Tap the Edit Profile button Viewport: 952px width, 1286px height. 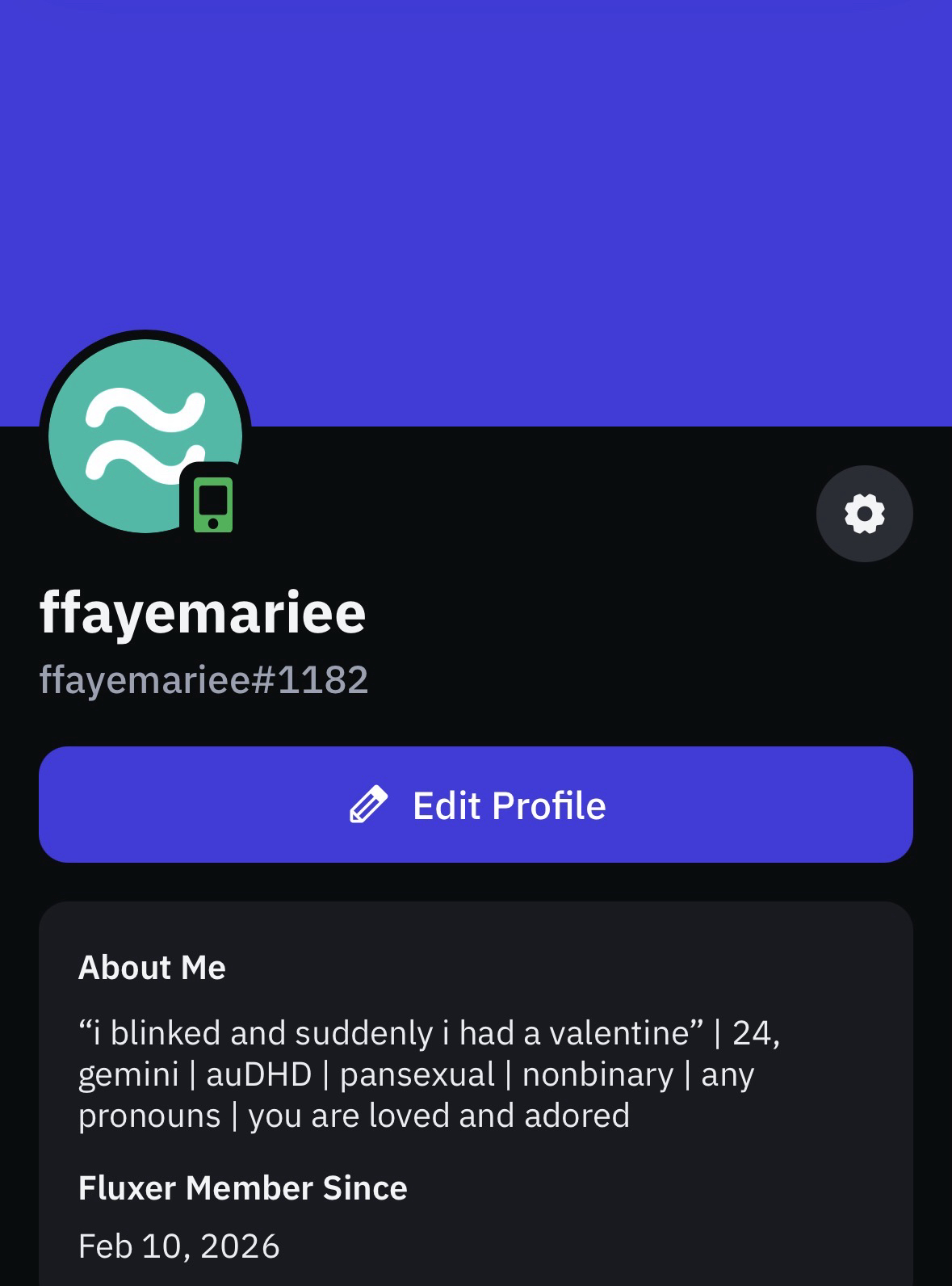point(476,805)
